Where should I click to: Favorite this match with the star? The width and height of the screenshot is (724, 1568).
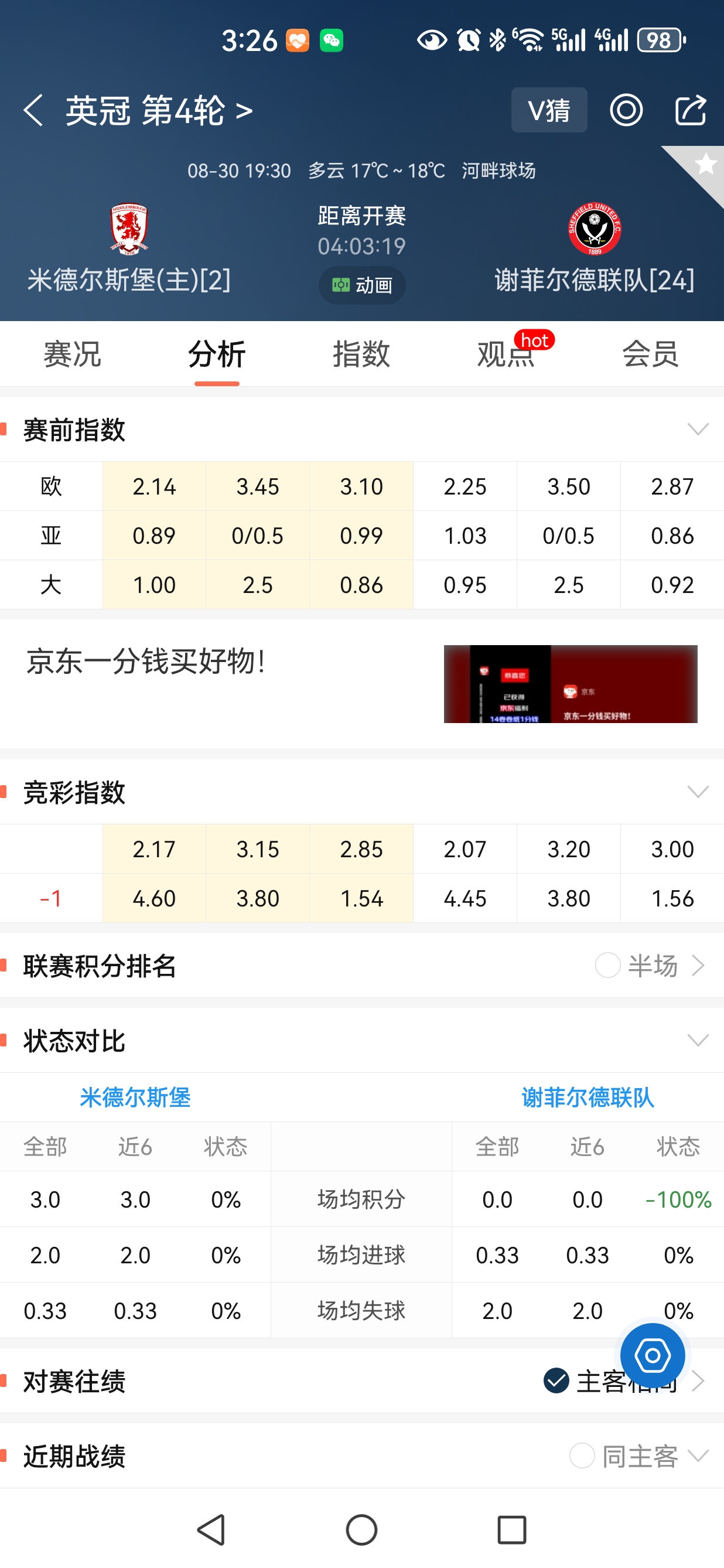[705, 164]
